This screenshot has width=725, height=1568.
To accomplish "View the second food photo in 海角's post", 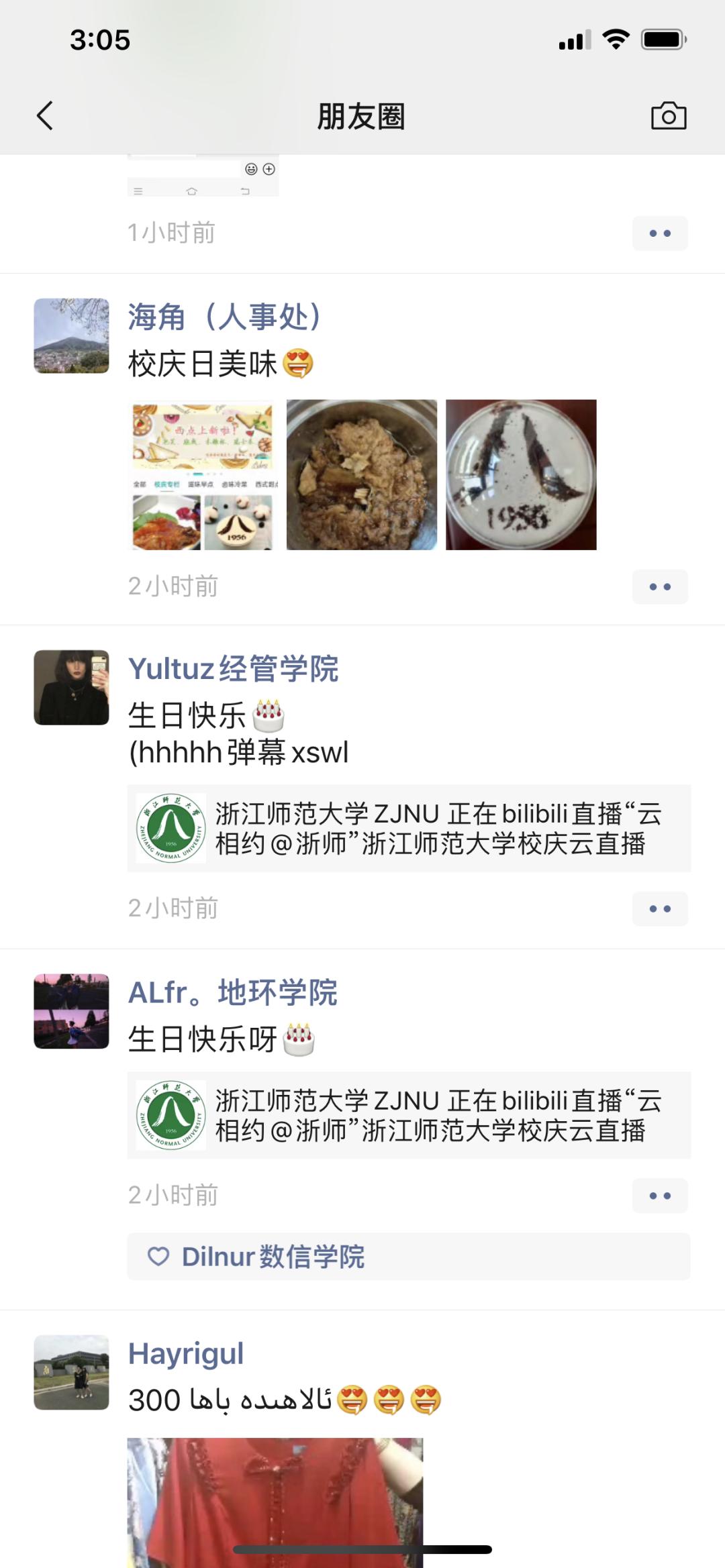I will point(362,475).
